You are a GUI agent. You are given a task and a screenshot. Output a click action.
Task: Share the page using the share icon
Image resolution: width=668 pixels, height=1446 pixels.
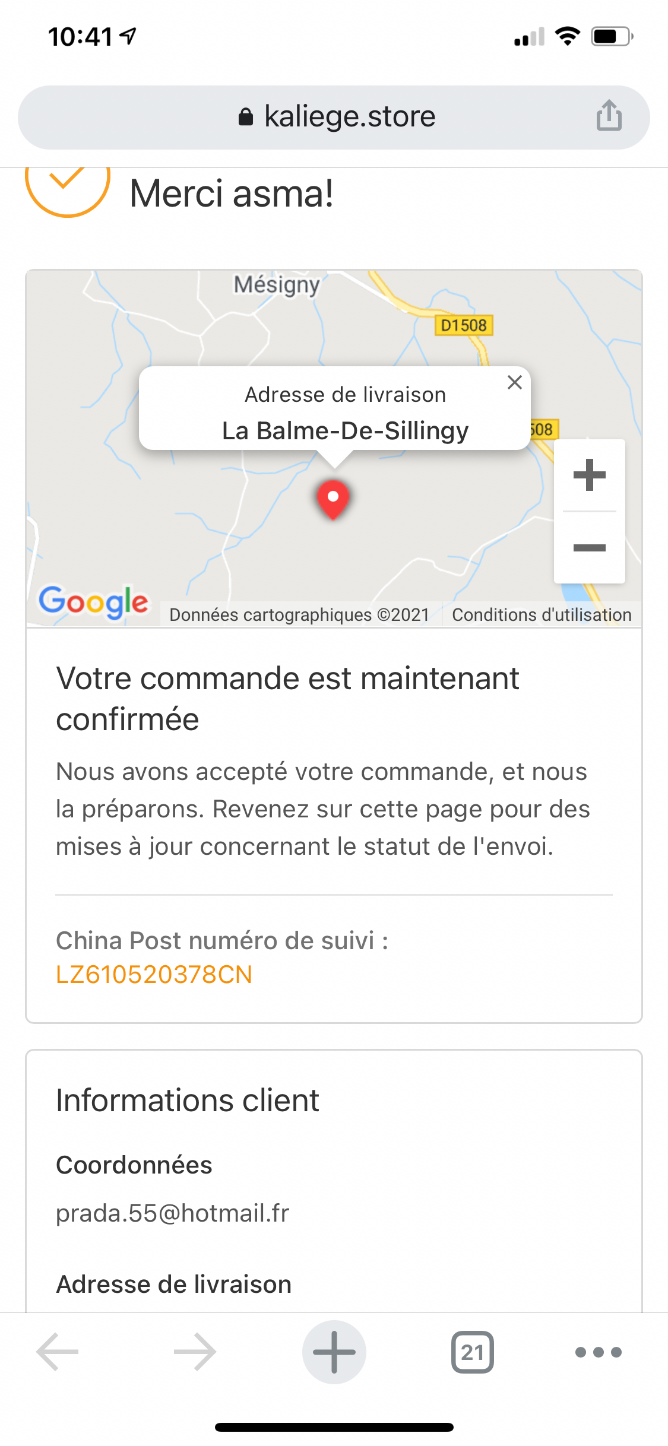click(x=609, y=116)
